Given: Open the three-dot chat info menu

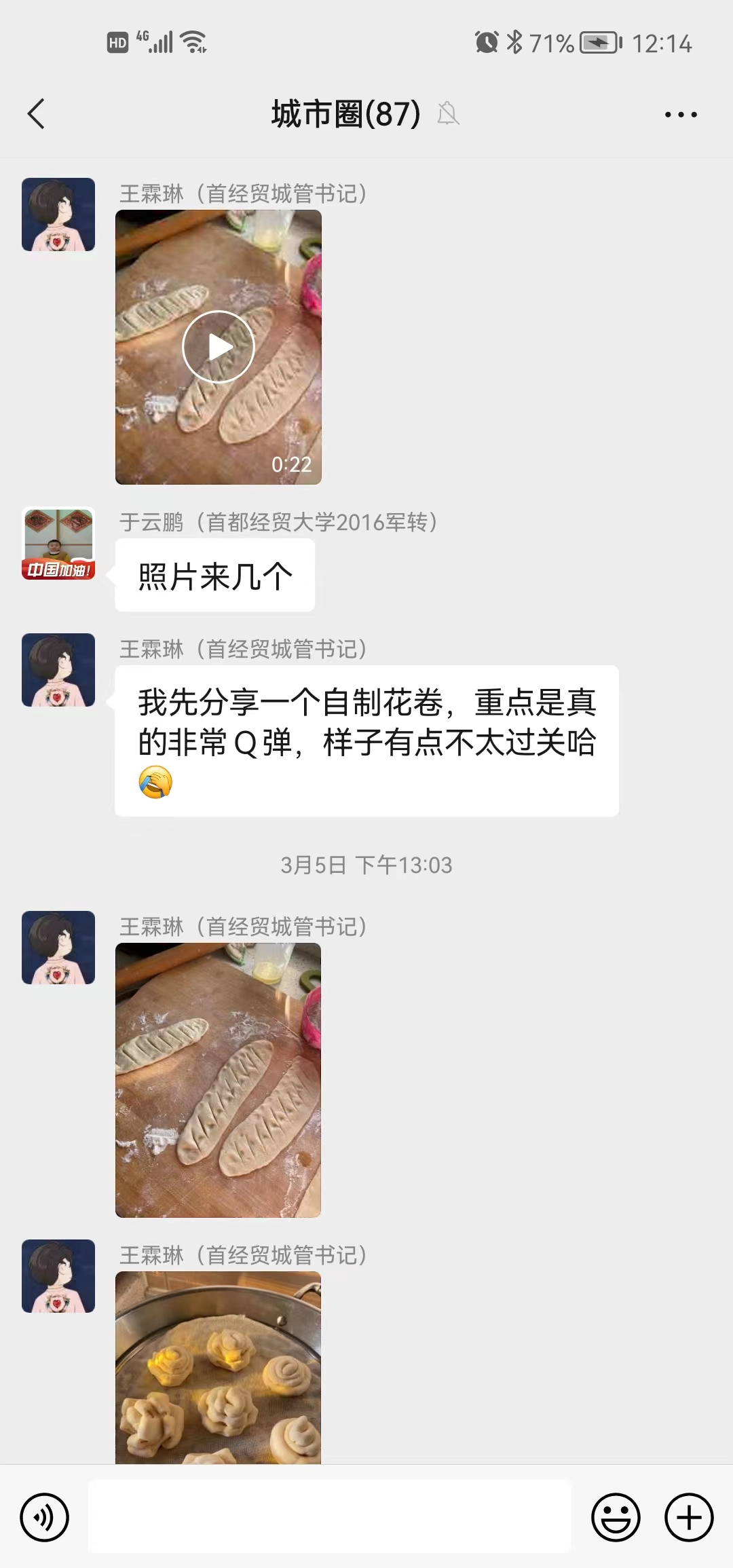Looking at the screenshot, I should [680, 115].
